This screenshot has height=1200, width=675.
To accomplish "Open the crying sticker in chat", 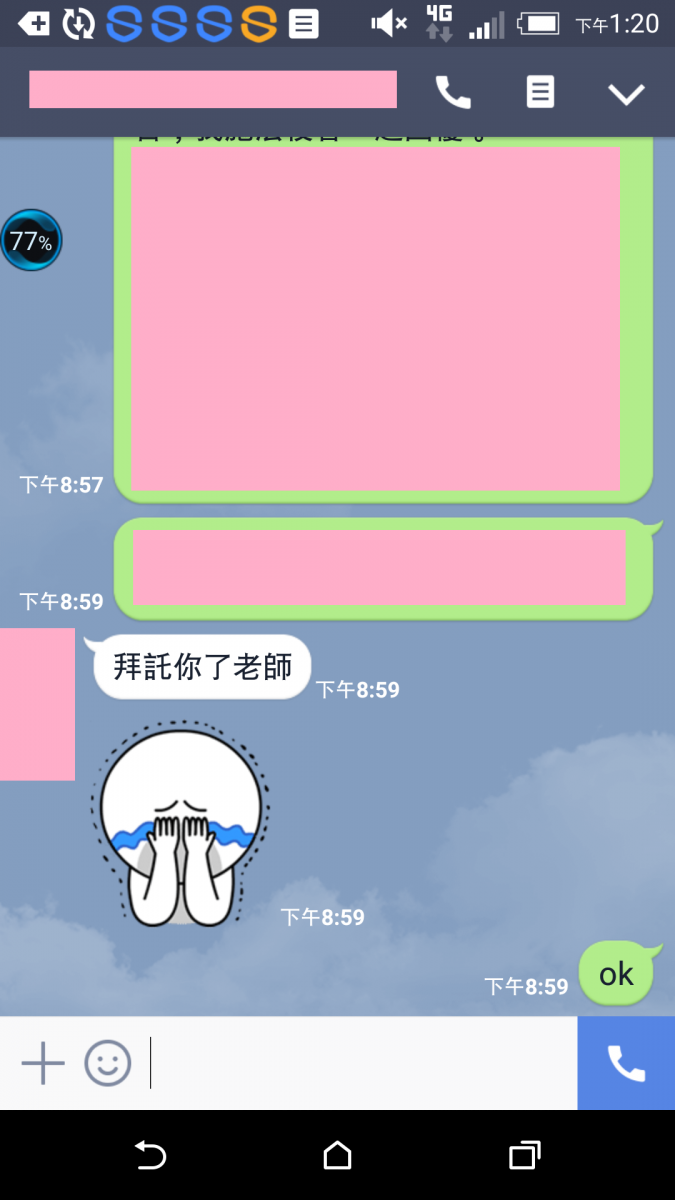I will pos(181,823).
